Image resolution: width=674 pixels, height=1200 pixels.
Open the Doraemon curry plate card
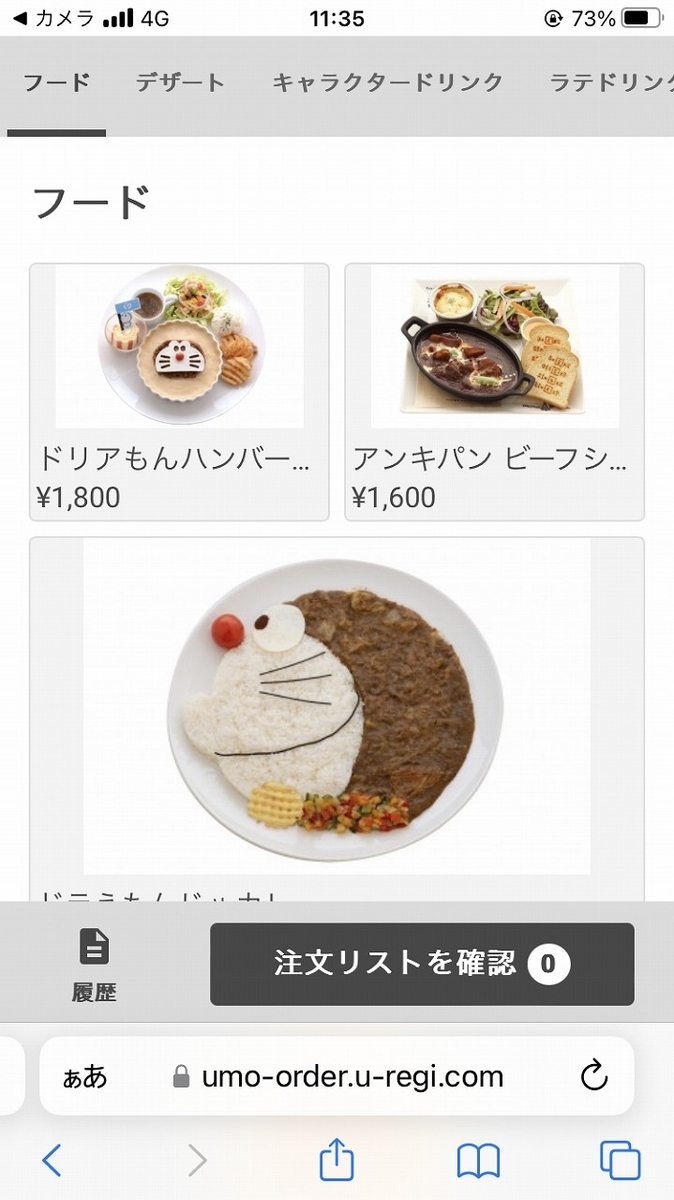point(337,720)
